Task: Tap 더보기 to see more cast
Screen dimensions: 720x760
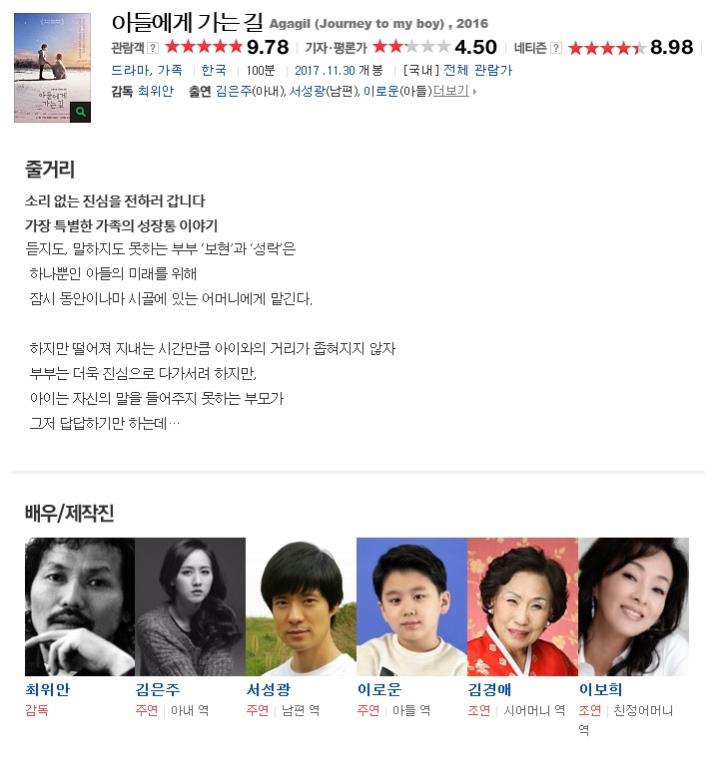Action: coord(451,91)
